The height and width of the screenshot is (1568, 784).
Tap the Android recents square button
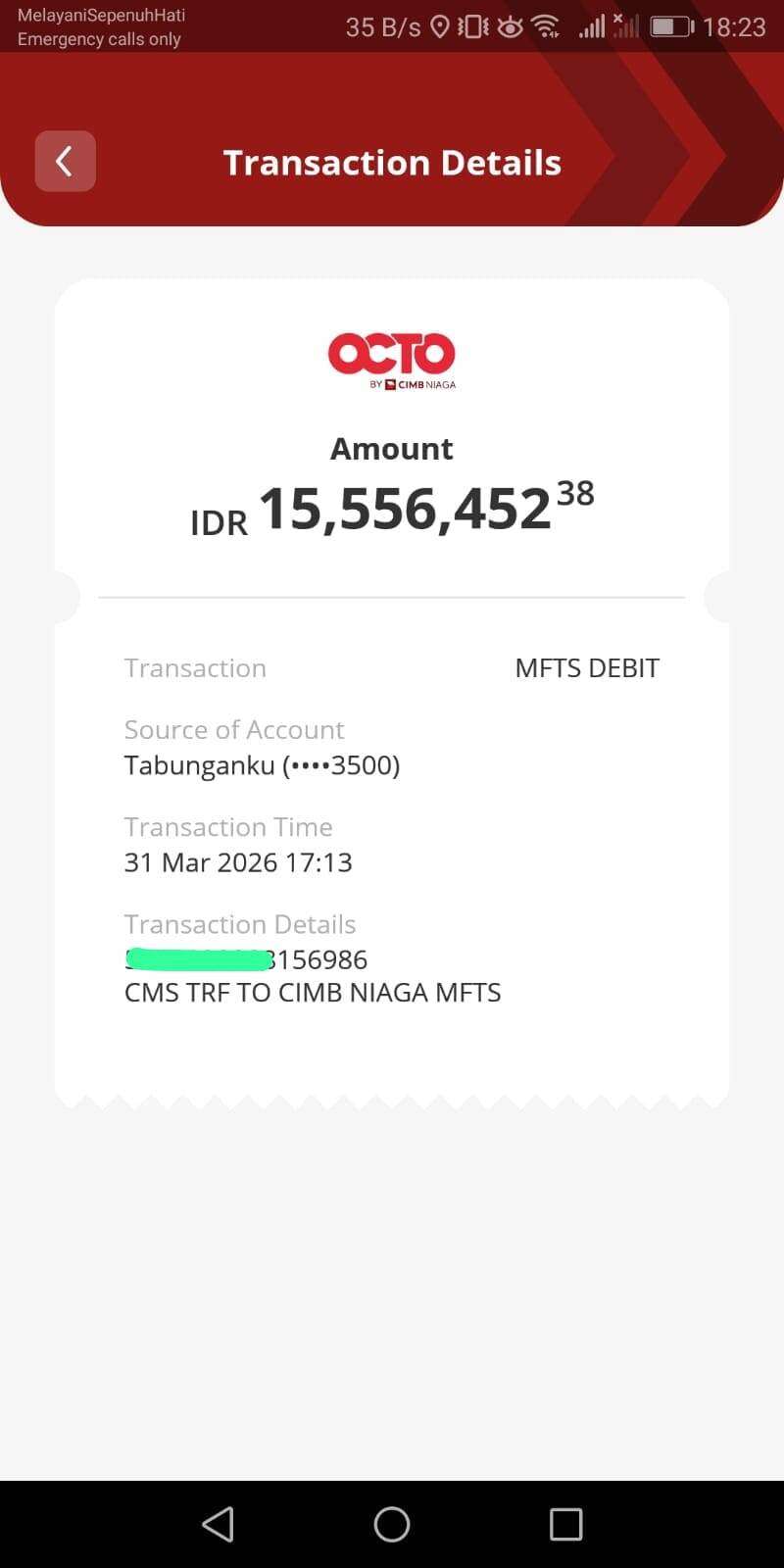[x=566, y=1524]
